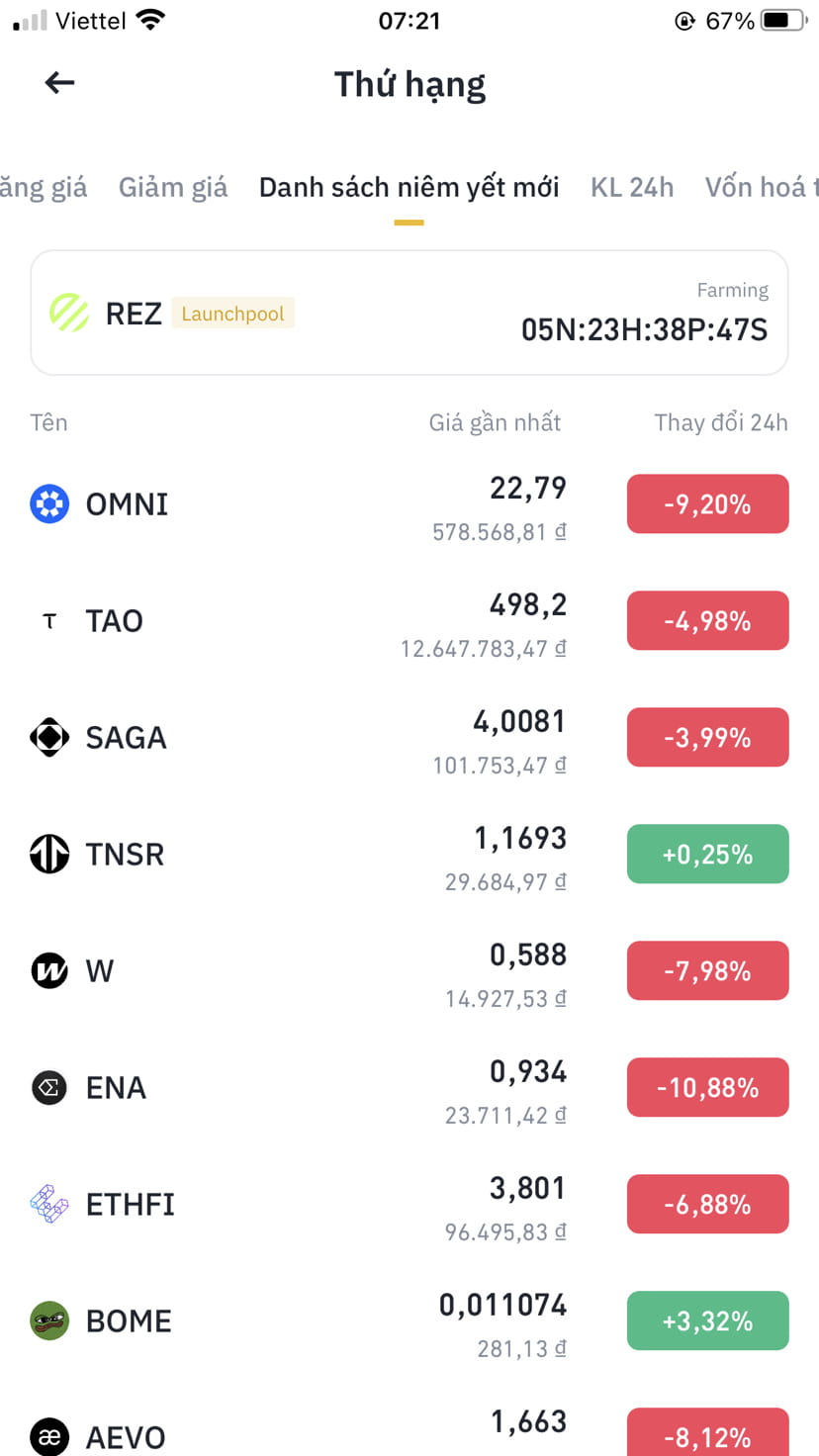The width and height of the screenshot is (819, 1456).
Task: Select the ETHFI token icon
Action: [49, 1204]
